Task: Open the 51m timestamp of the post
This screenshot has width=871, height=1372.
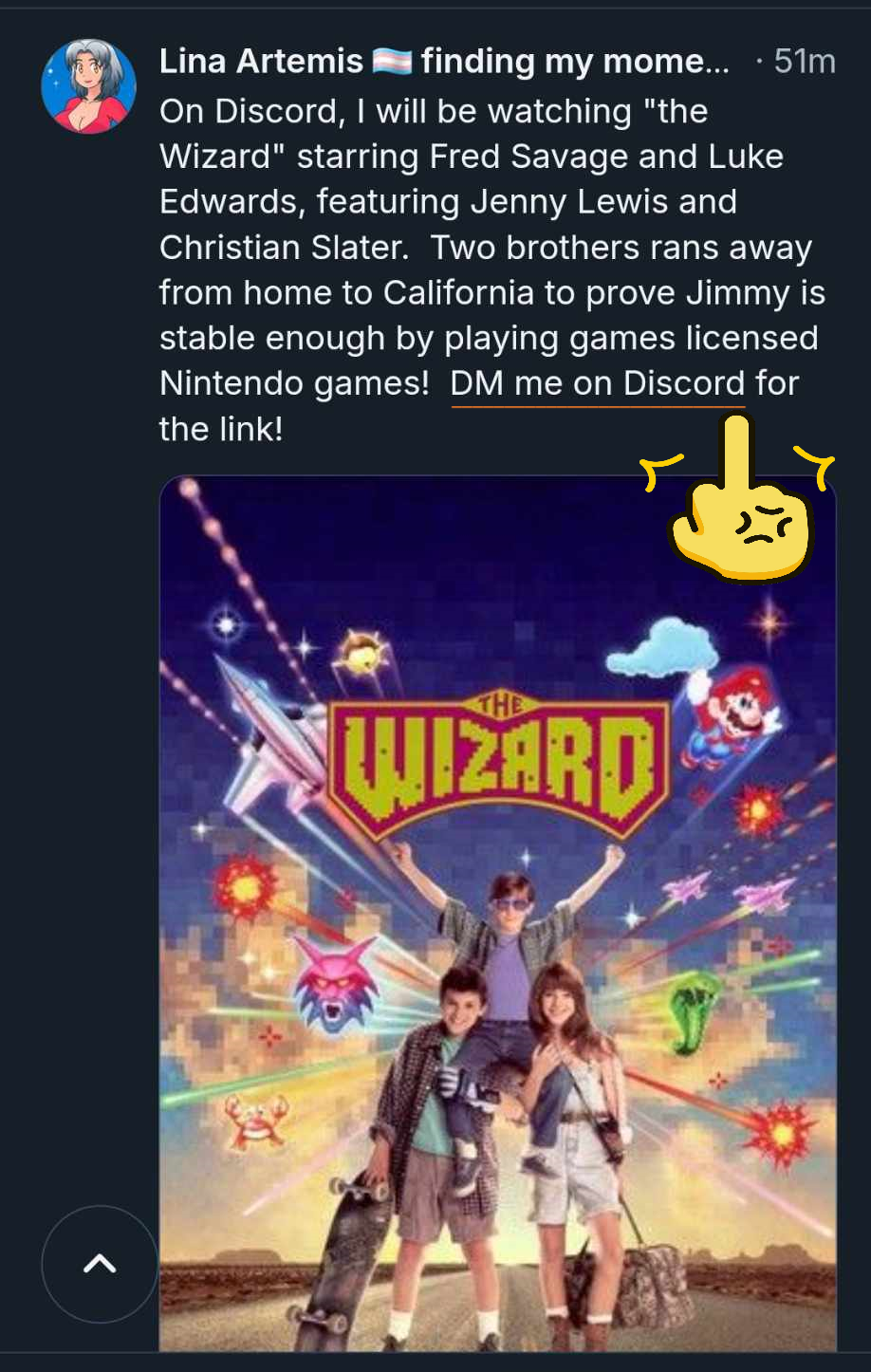Action: tap(804, 62)
